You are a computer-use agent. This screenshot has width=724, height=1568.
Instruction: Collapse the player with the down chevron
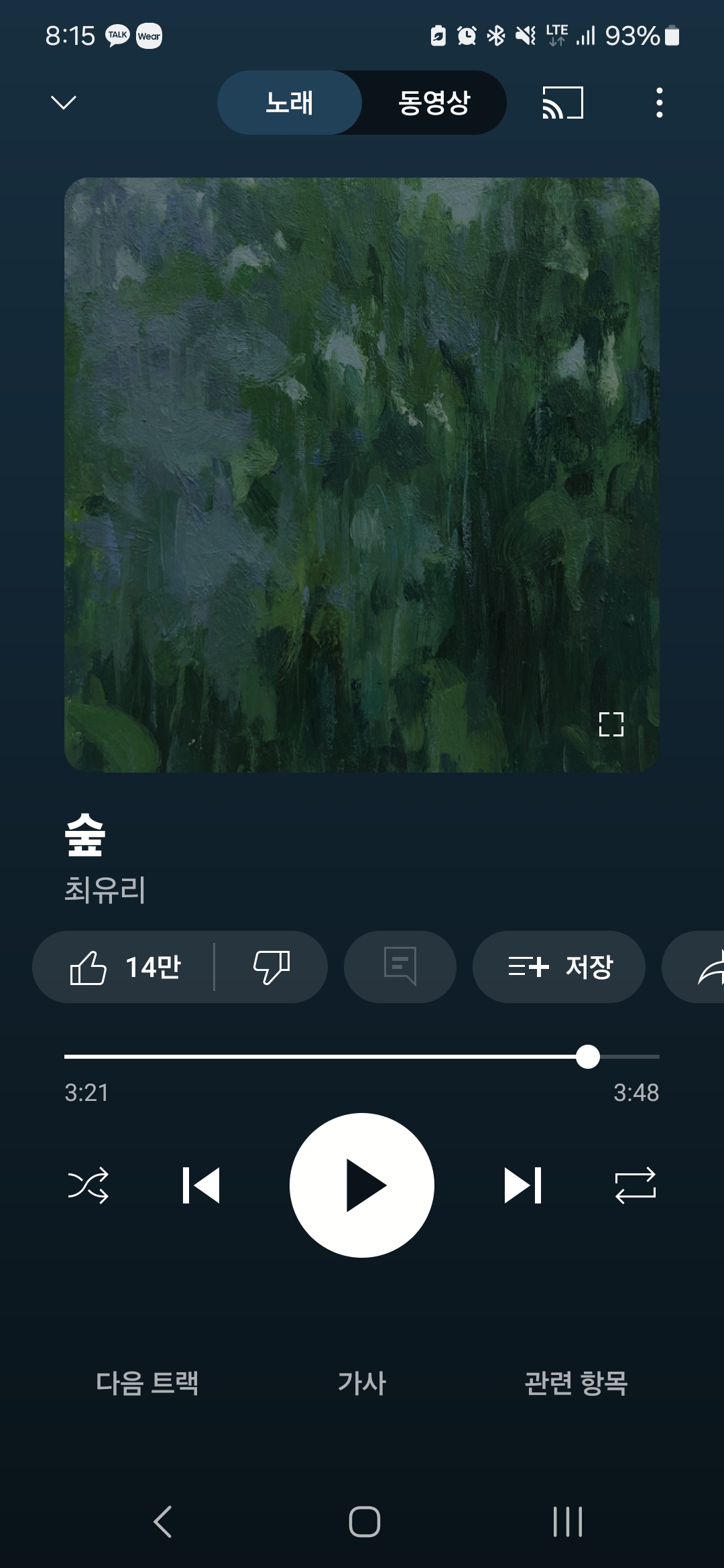[x=64, y=103]
